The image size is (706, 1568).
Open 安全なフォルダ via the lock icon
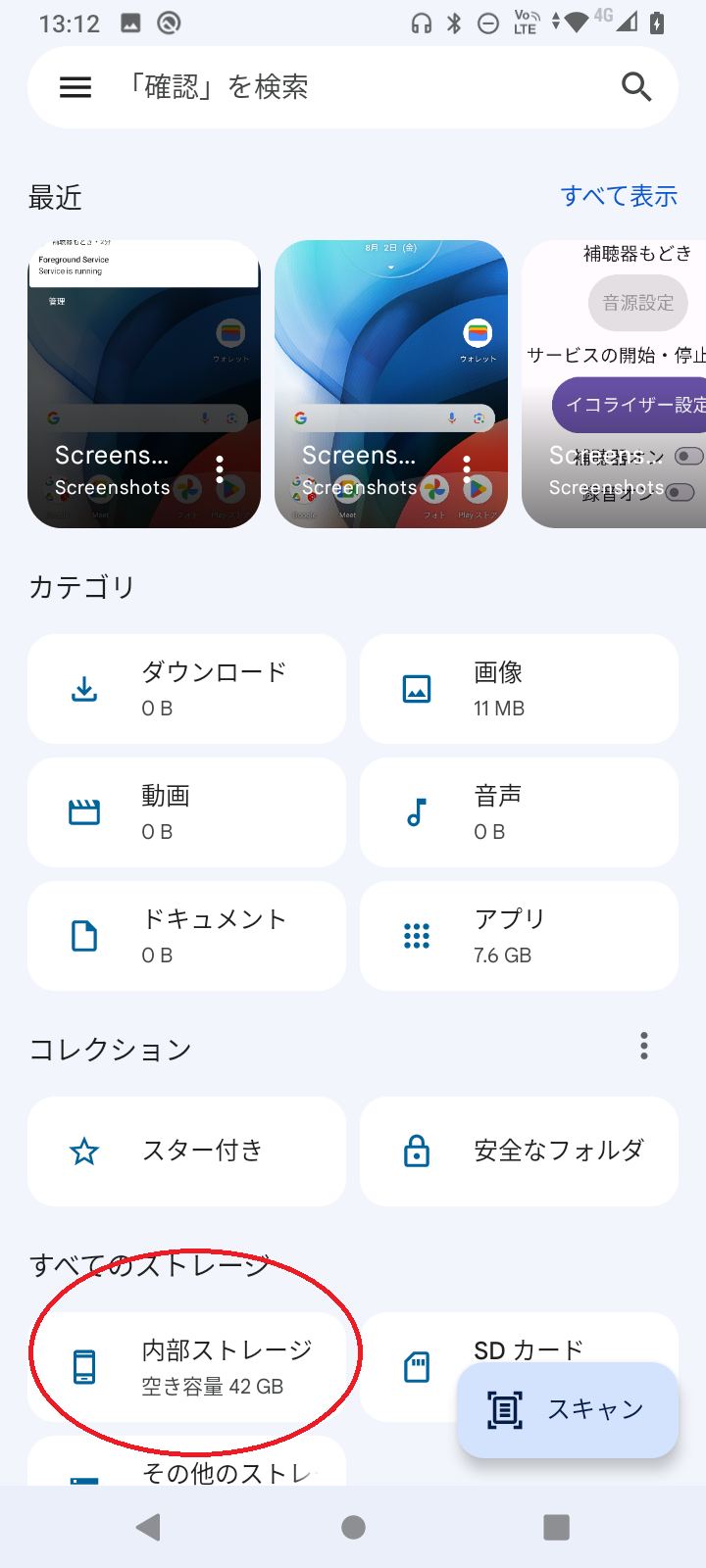(x=416, y=1151)
